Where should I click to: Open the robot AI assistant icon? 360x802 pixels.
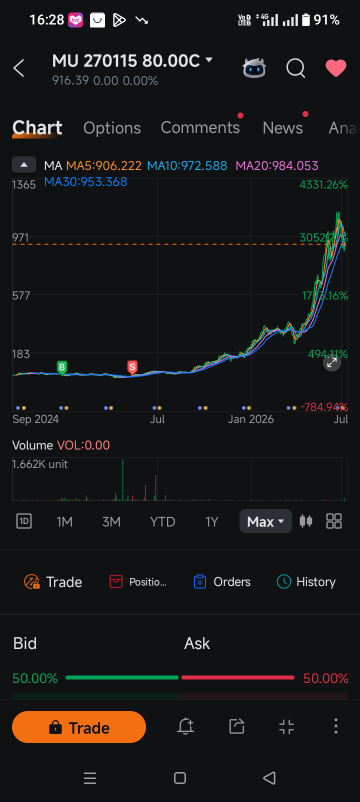(x=254, y=68)
